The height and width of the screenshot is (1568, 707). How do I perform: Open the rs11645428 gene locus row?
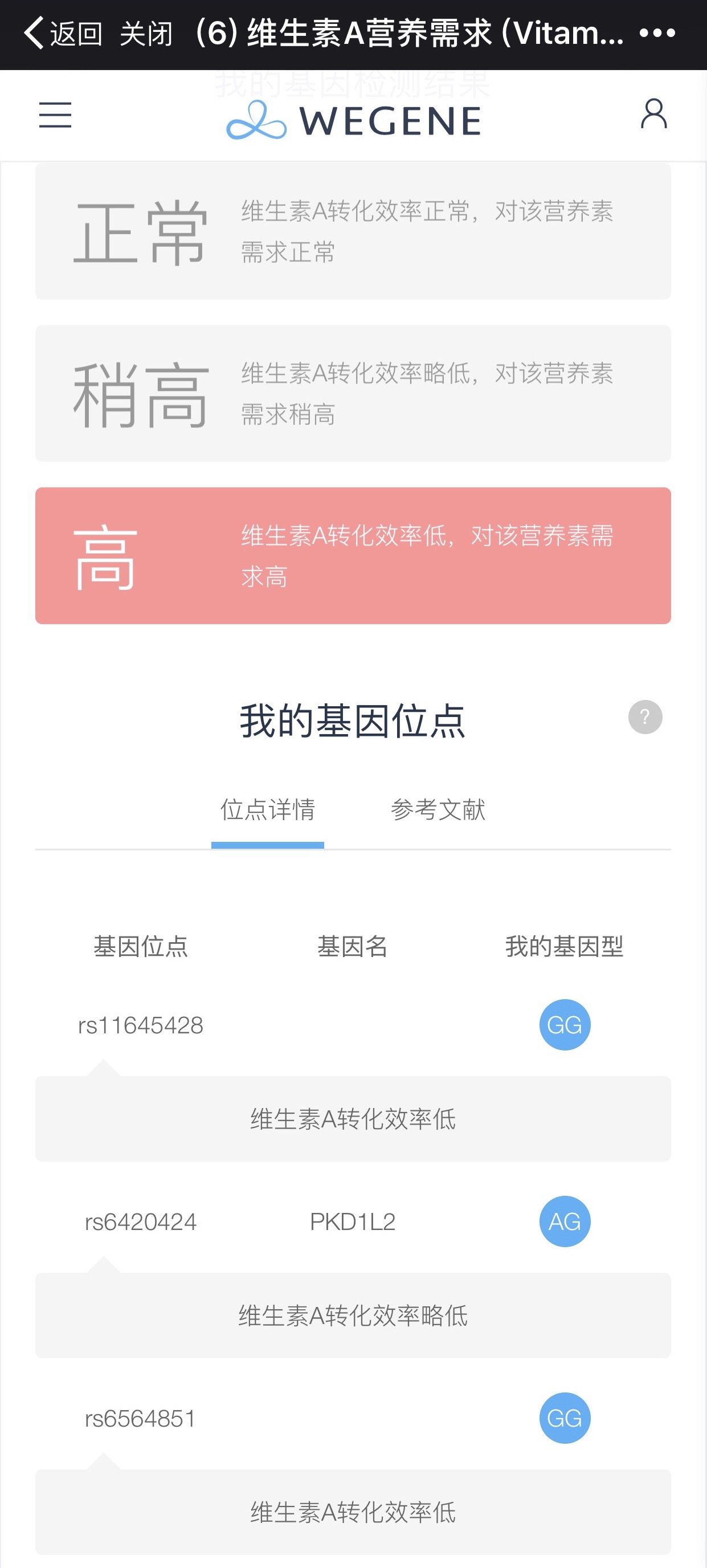pos(353,1025)
